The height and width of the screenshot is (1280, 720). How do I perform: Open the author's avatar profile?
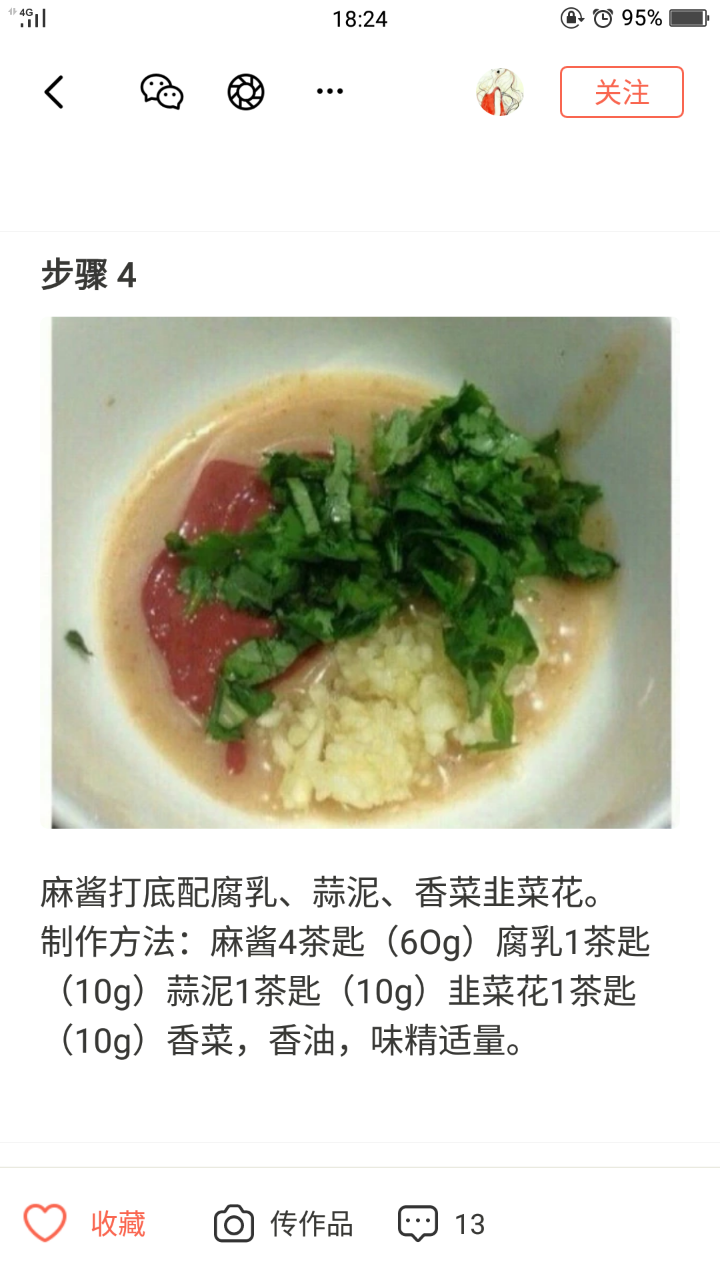pyautogui.click(x=499, y=93)
